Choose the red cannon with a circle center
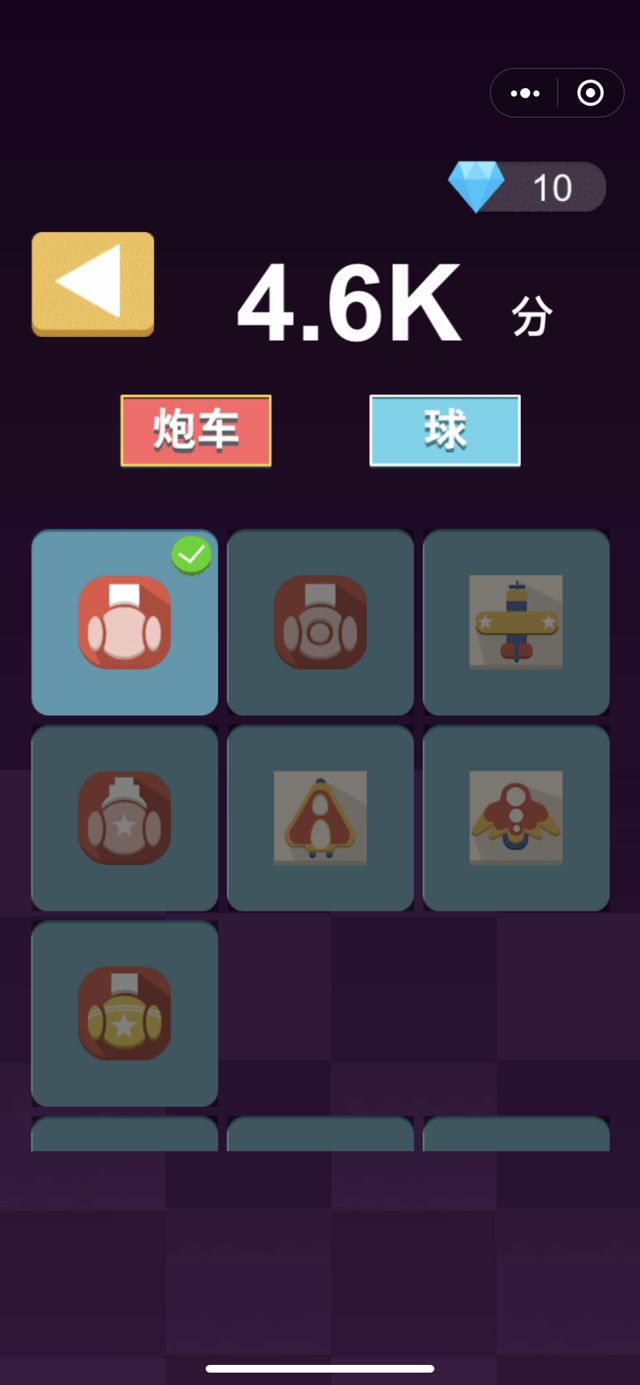Viewport: 640px width, 1385px height. coord(320,622)
